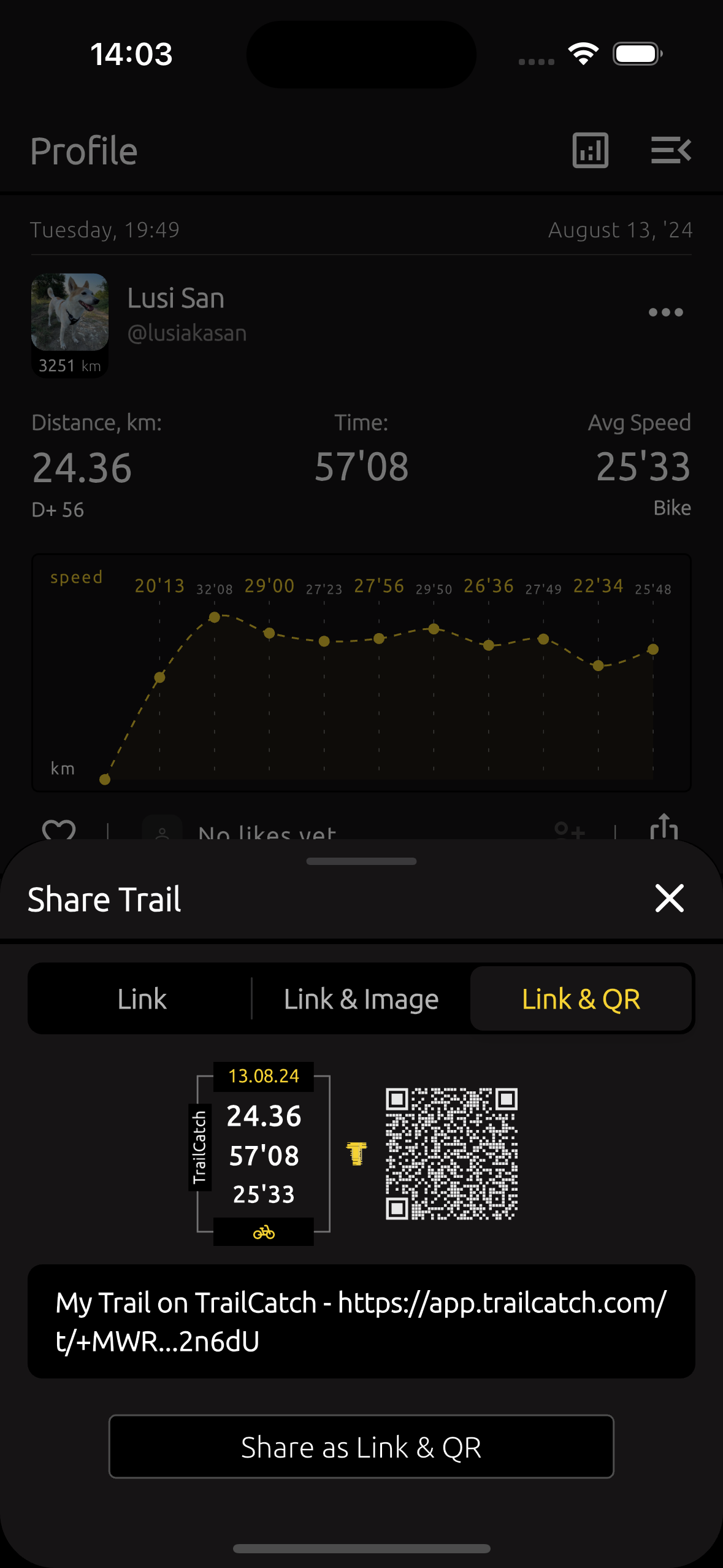Tap Share as Link & QR button
Screen dimensions: 723x1568
coord(361,1447)
